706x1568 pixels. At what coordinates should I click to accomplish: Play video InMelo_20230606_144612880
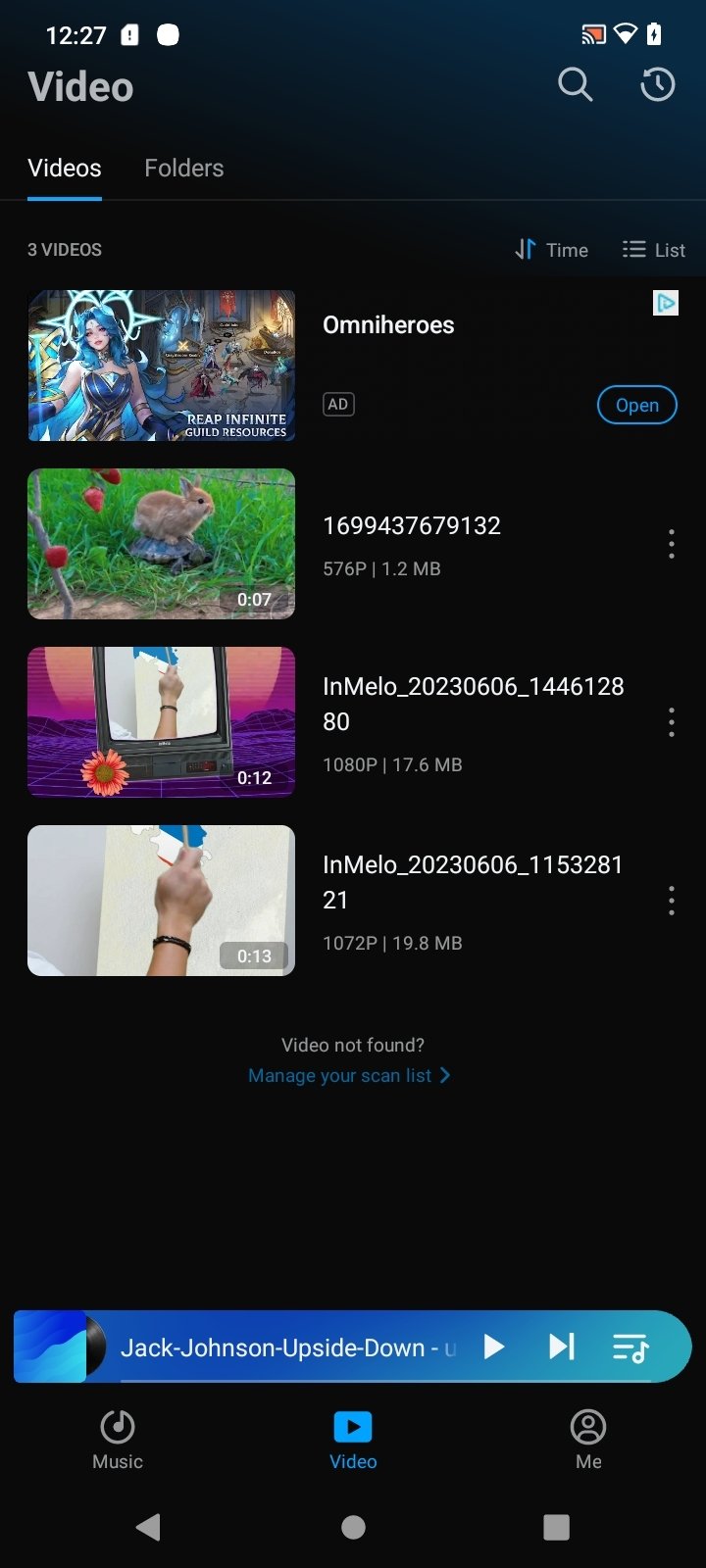(x=161, y=722)
